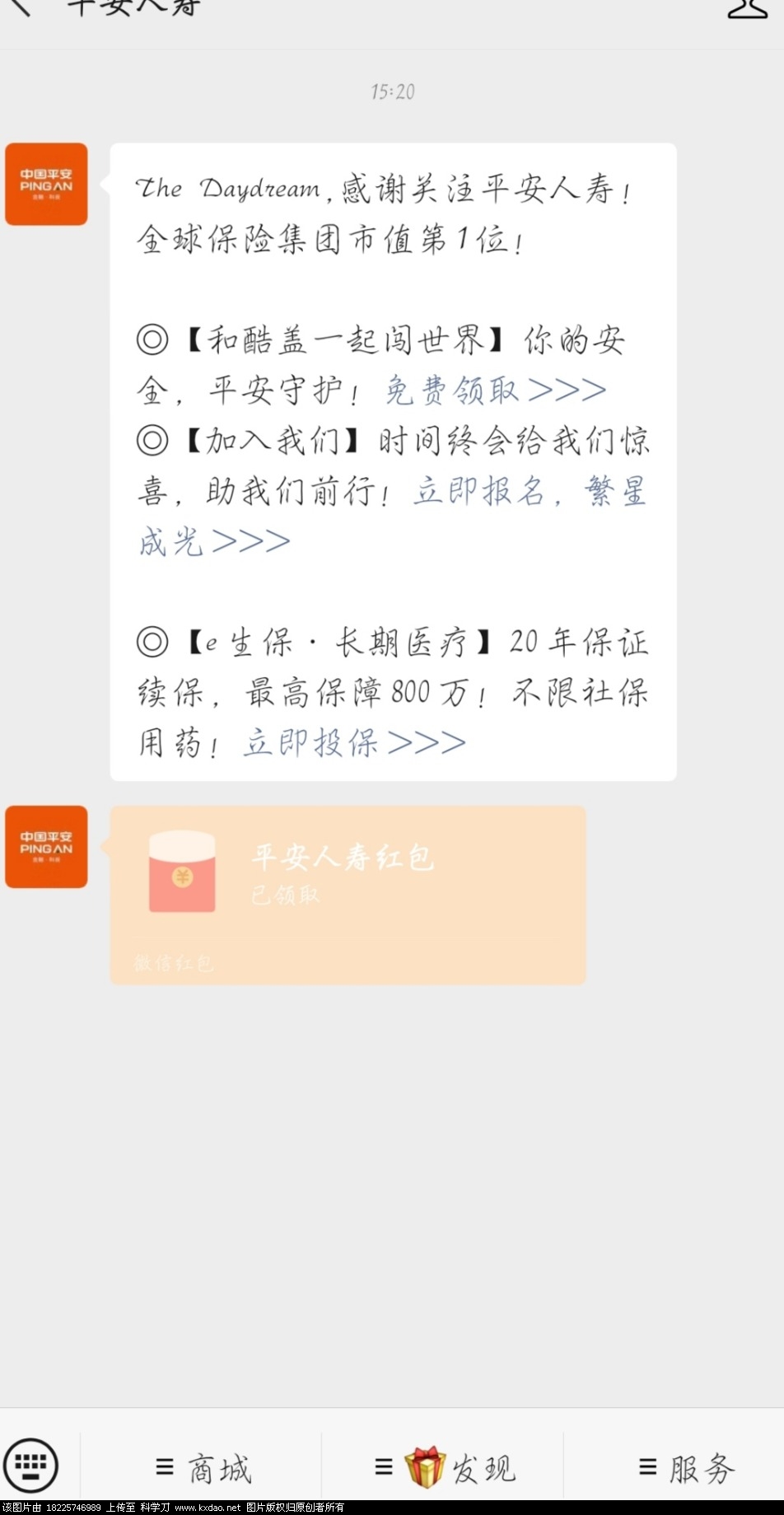Open the 商城 menu

click(202, 1467)
